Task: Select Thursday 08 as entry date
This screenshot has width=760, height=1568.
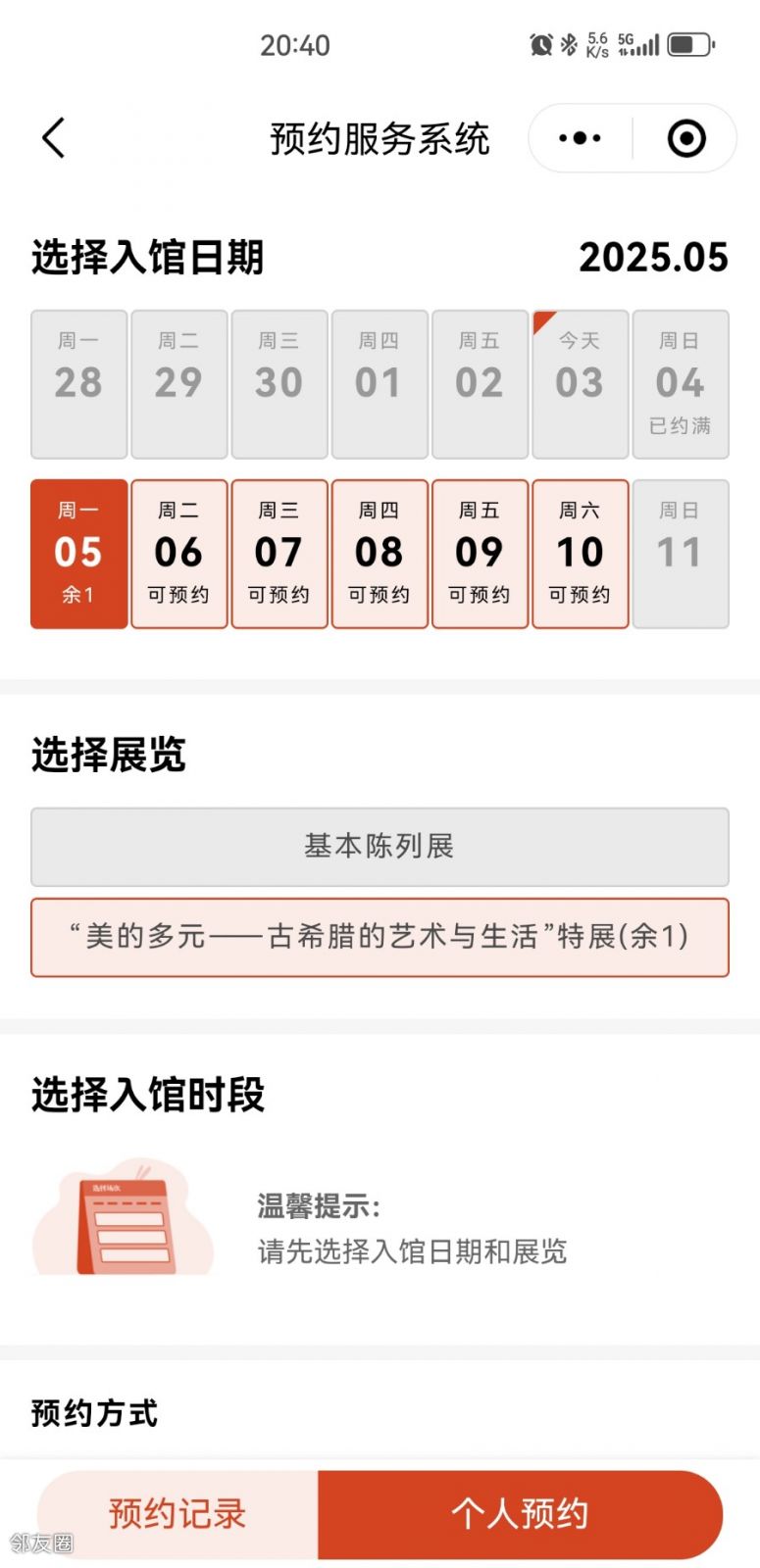Action: tap(380, 554)
